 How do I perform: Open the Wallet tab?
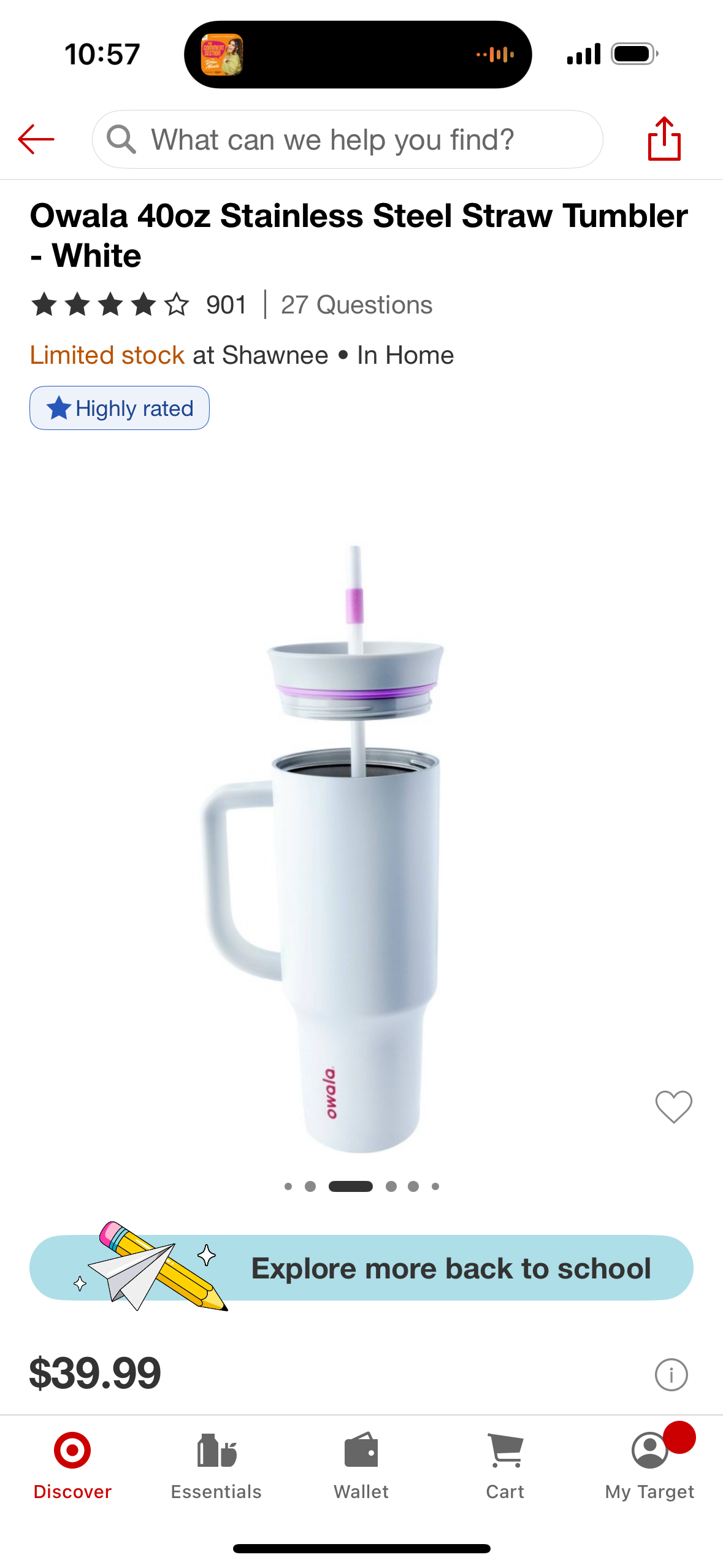tap(361, 1466)
